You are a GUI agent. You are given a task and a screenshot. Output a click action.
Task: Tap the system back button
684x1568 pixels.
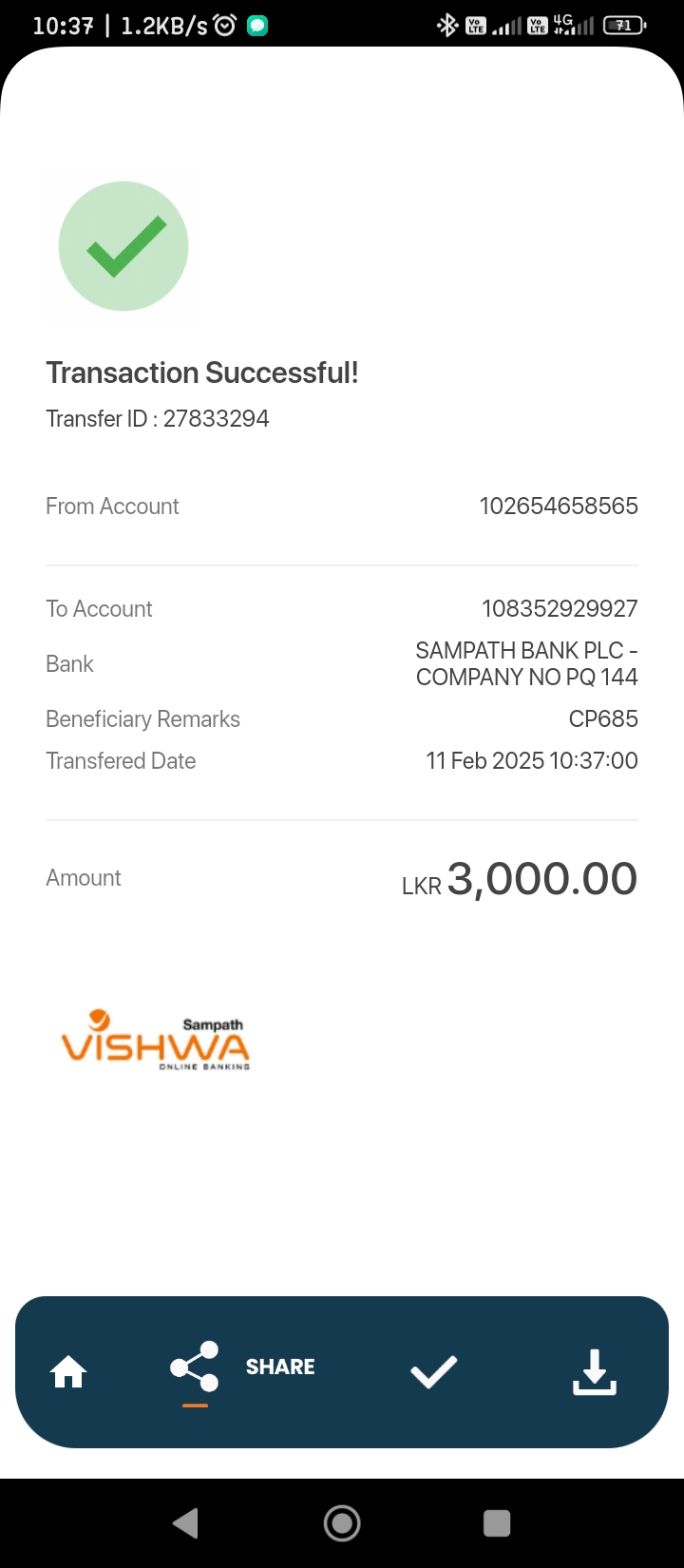[x=186, y=1523]
